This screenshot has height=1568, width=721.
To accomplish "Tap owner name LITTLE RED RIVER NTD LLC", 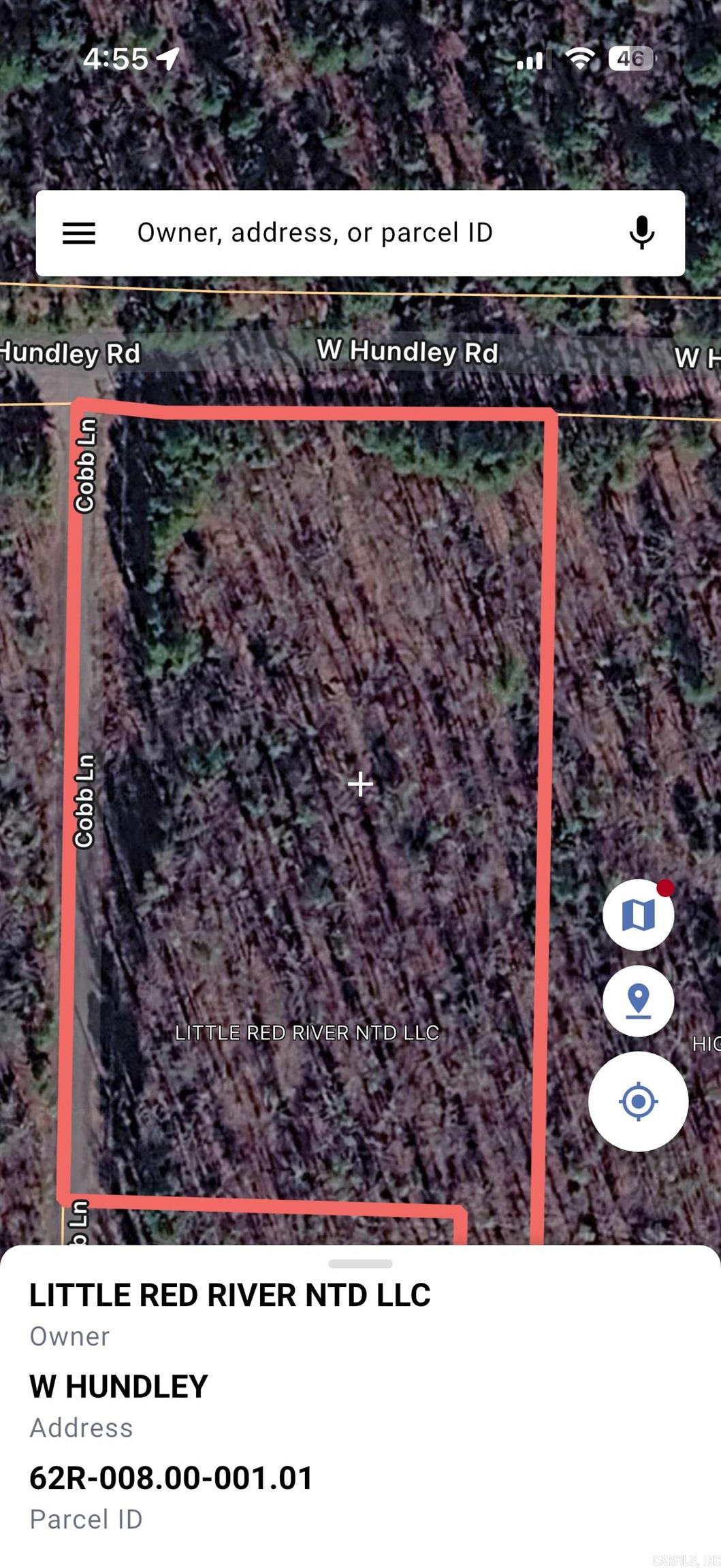I will [229, 1295].
